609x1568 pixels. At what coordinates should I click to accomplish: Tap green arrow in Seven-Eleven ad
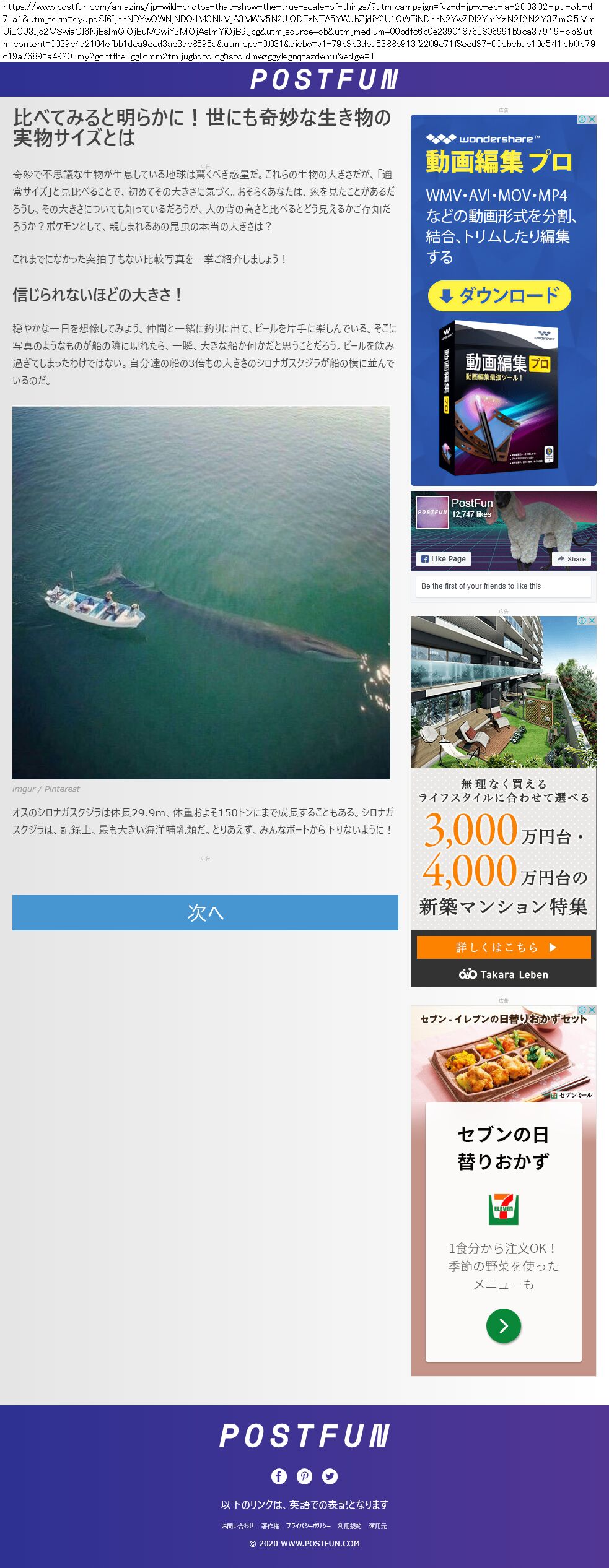click(x=503, y=1325)
